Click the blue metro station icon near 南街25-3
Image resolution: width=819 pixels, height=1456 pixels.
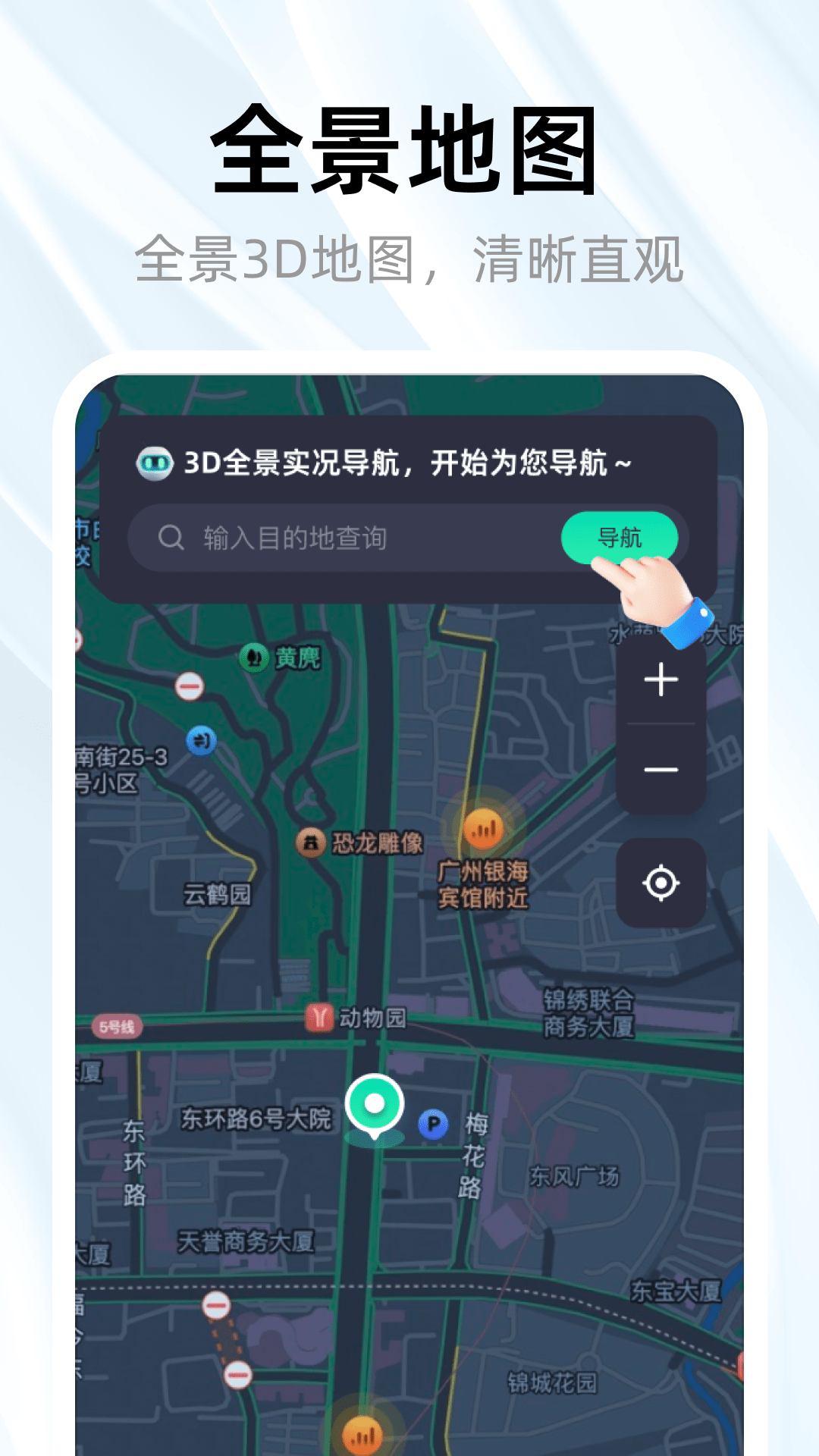200,742
